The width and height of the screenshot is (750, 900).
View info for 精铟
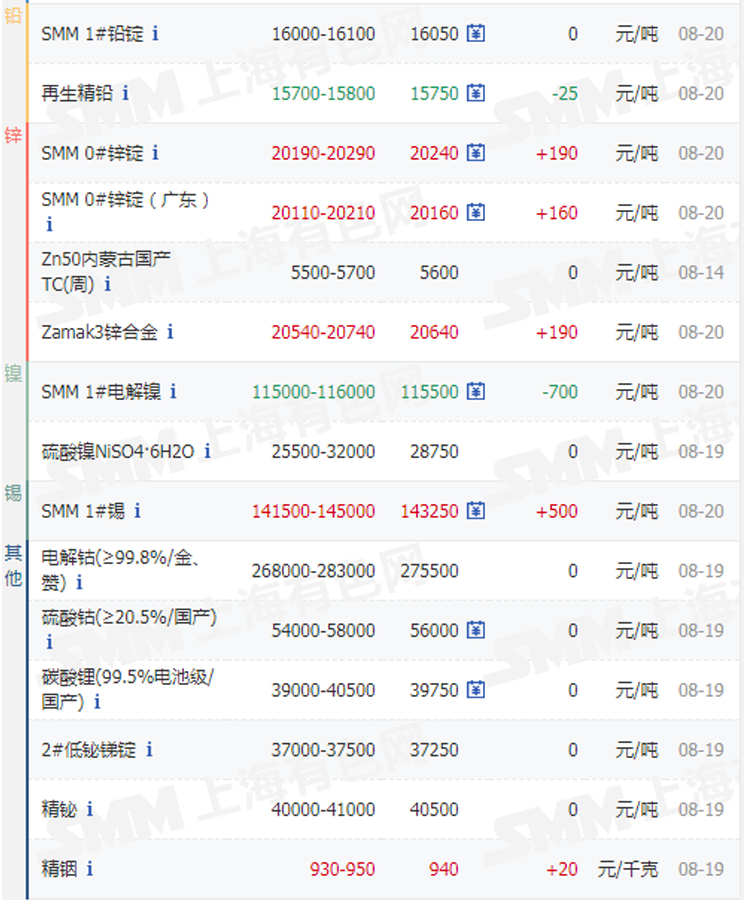[89, 869]
